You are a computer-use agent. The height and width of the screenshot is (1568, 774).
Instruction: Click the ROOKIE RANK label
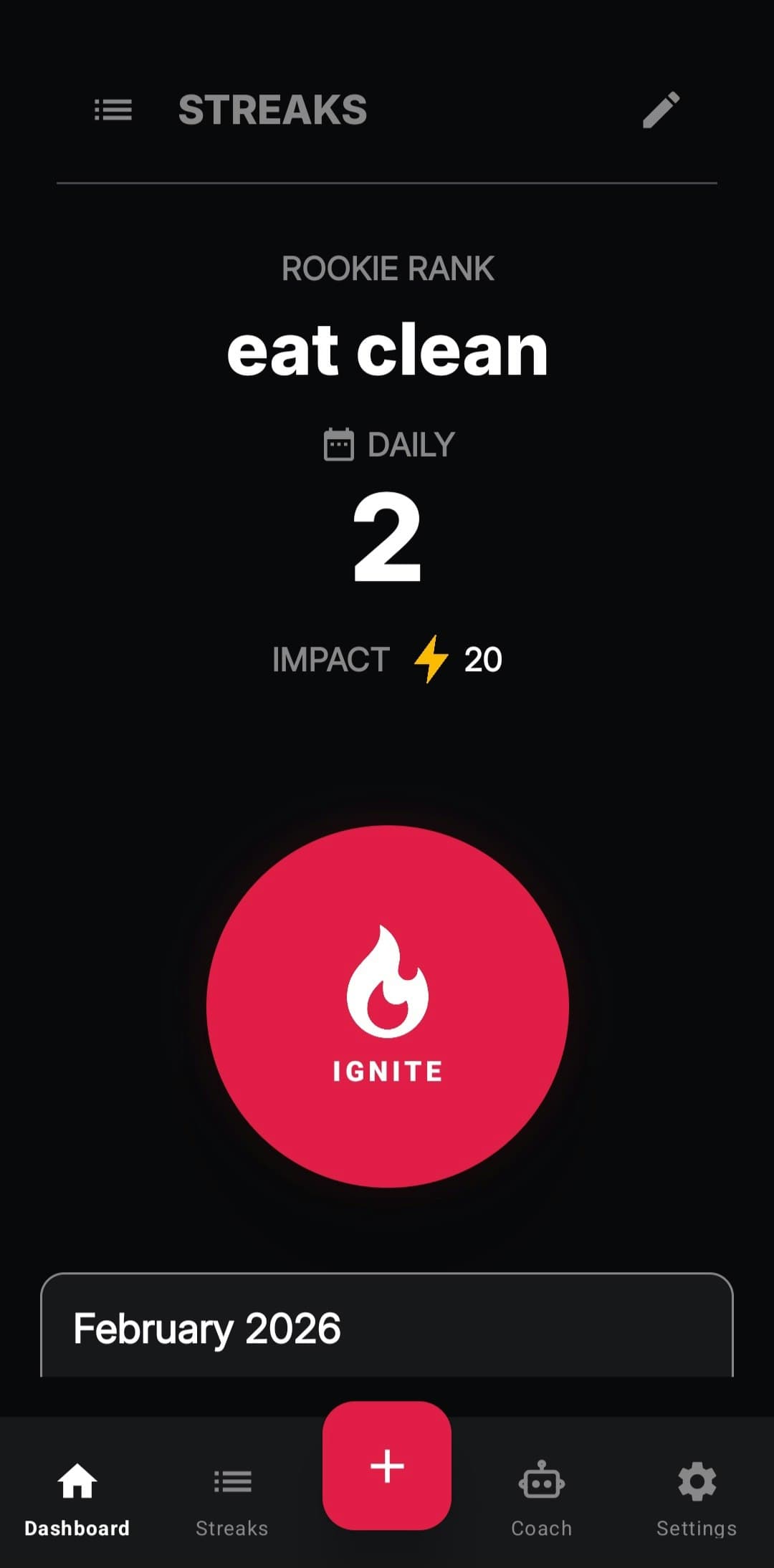[387, 269]
